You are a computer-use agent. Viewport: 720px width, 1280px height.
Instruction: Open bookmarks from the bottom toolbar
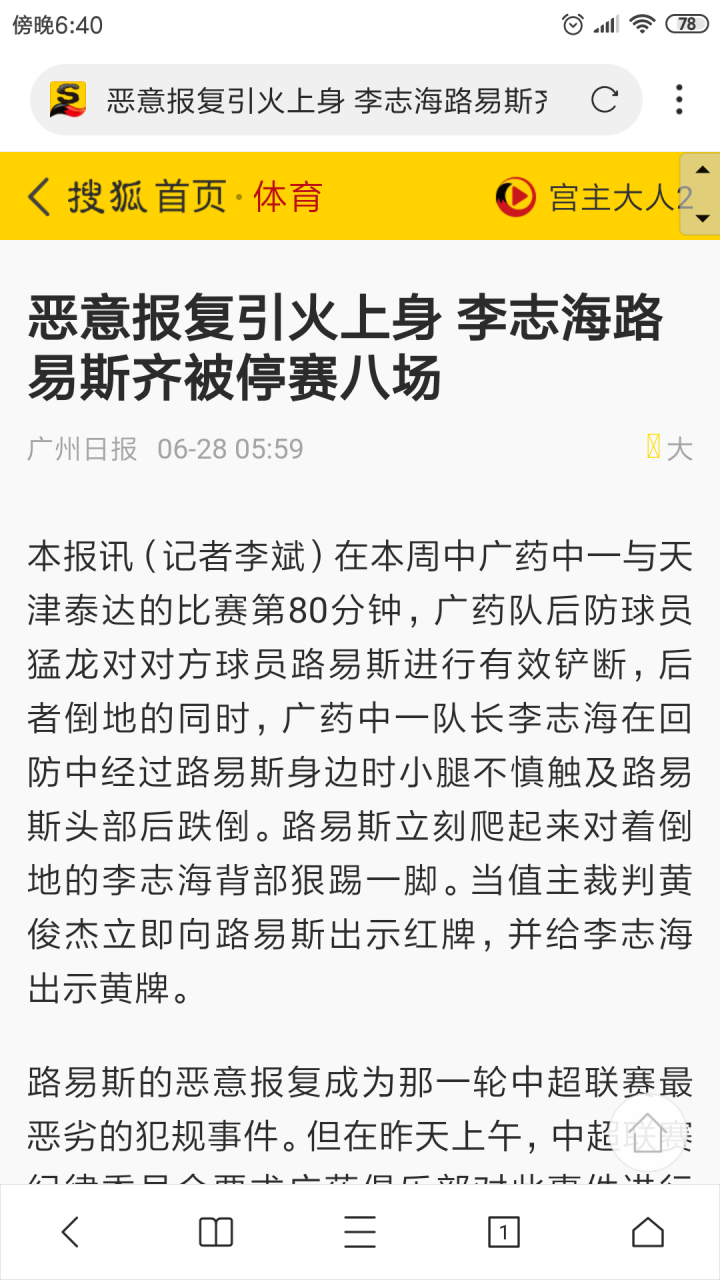[x=216, y=1232]
